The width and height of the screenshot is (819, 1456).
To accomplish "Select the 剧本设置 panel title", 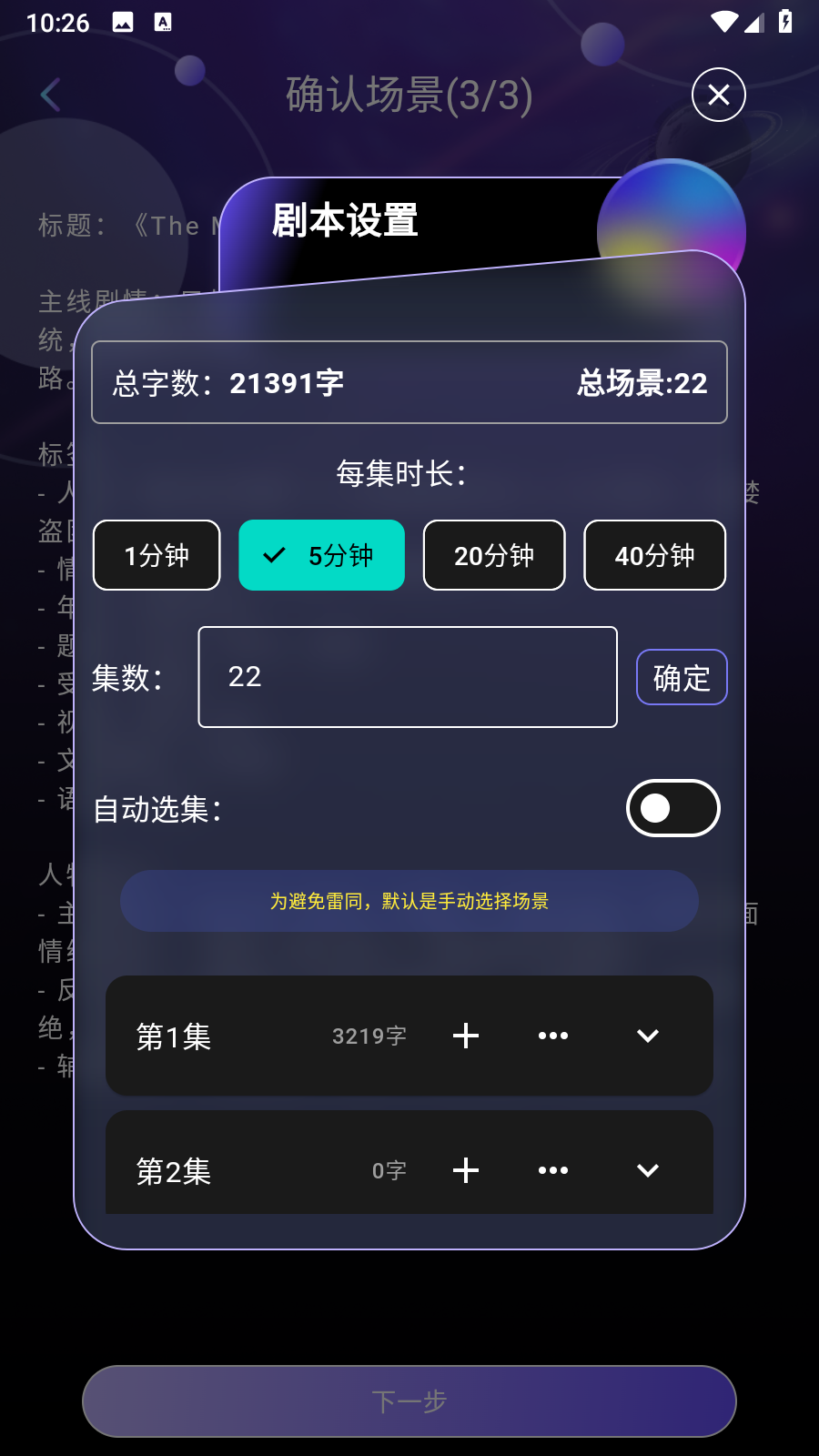I will 343,221.
